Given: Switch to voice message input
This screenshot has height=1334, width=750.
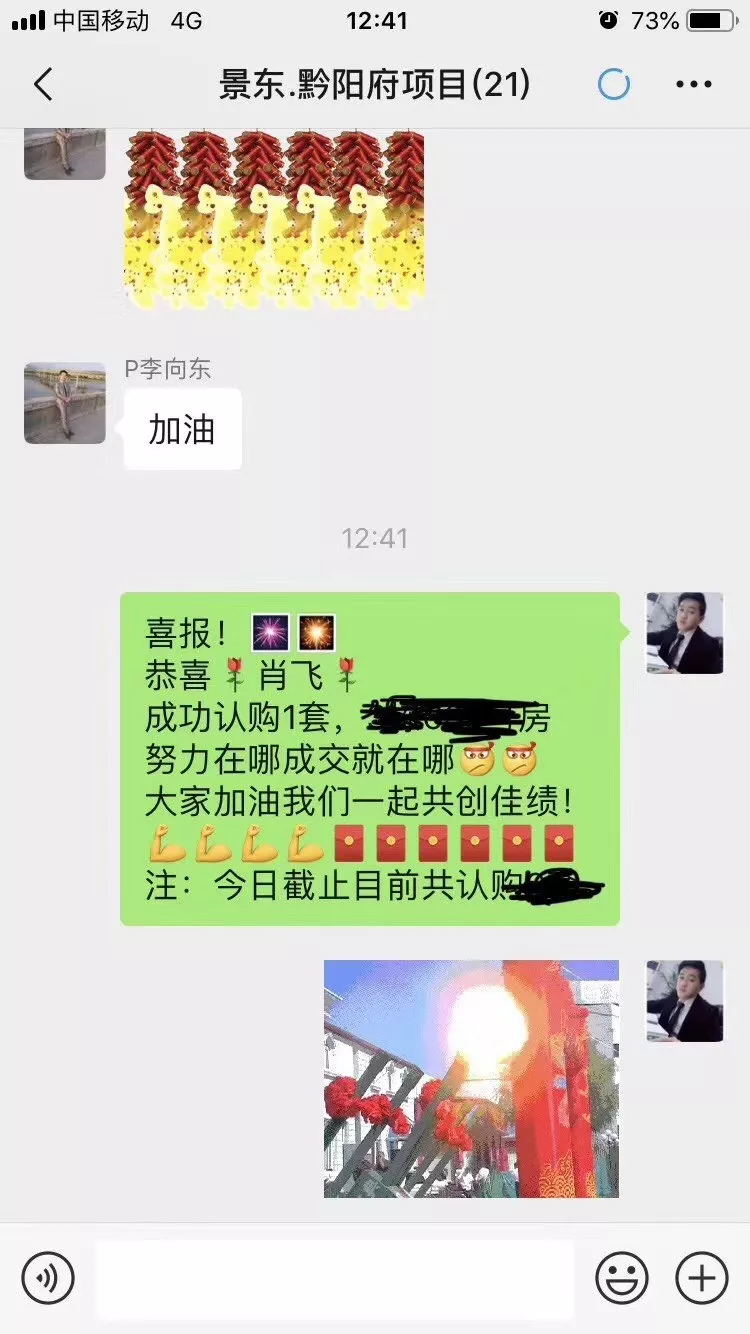Looking at the screenshot, I should pyautogui.click(x=48, y=1277).
